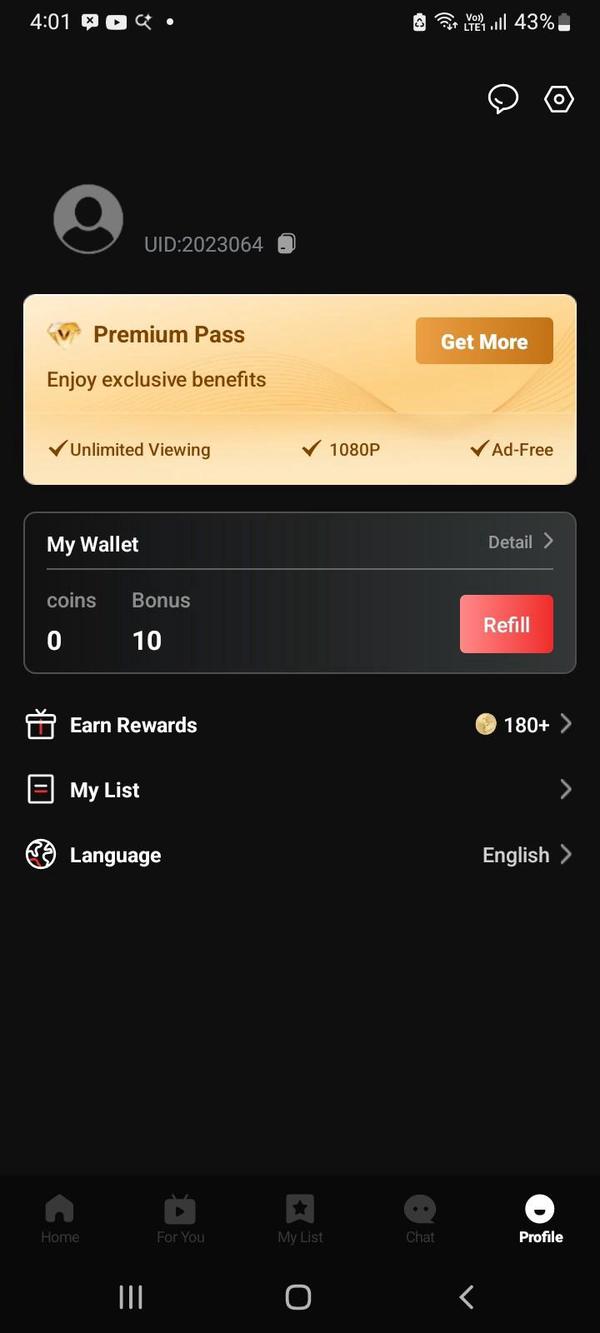Switch to the Chat tab

420,1219
